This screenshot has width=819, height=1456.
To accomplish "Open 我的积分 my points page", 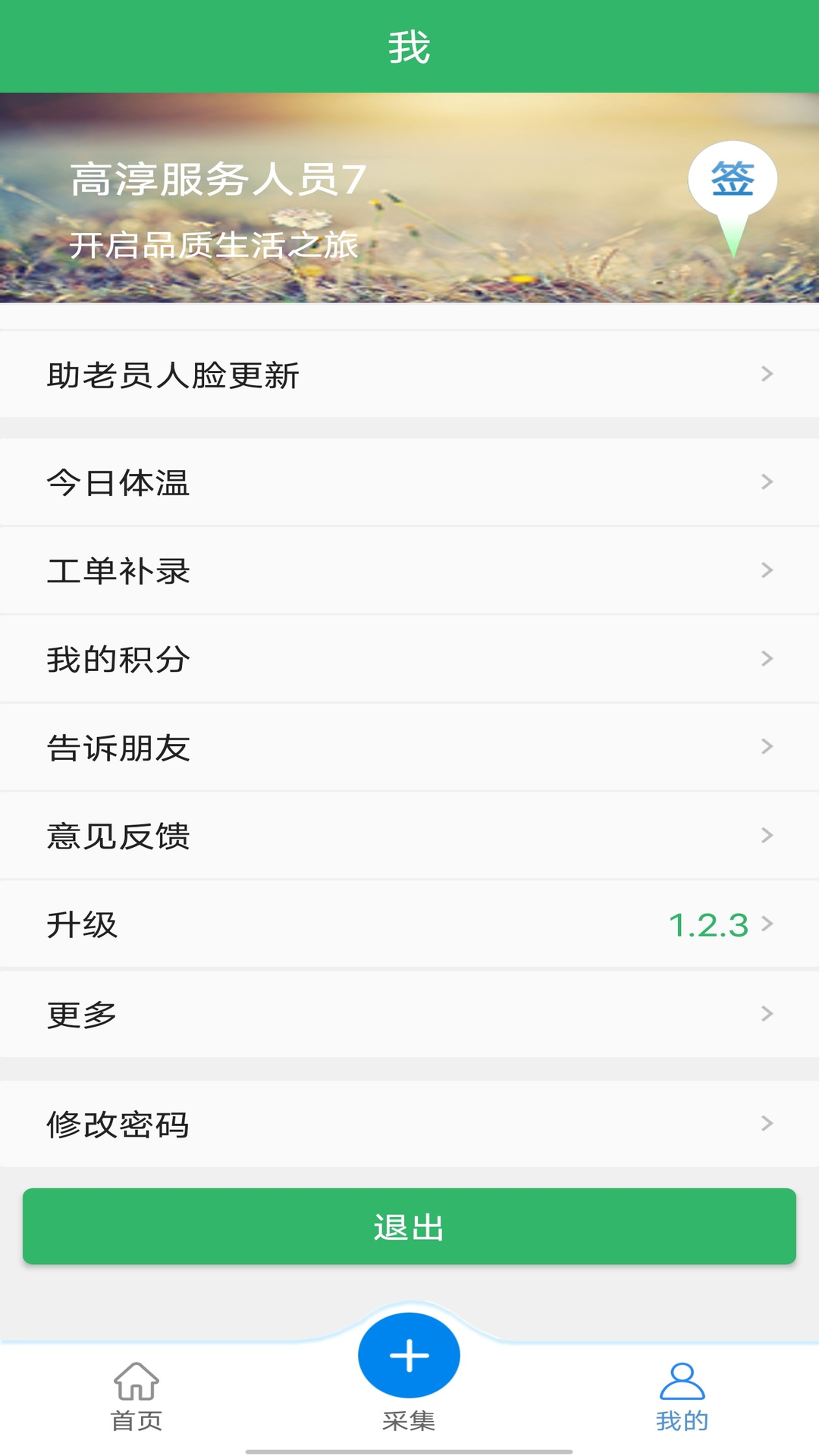I will [409, 659].
